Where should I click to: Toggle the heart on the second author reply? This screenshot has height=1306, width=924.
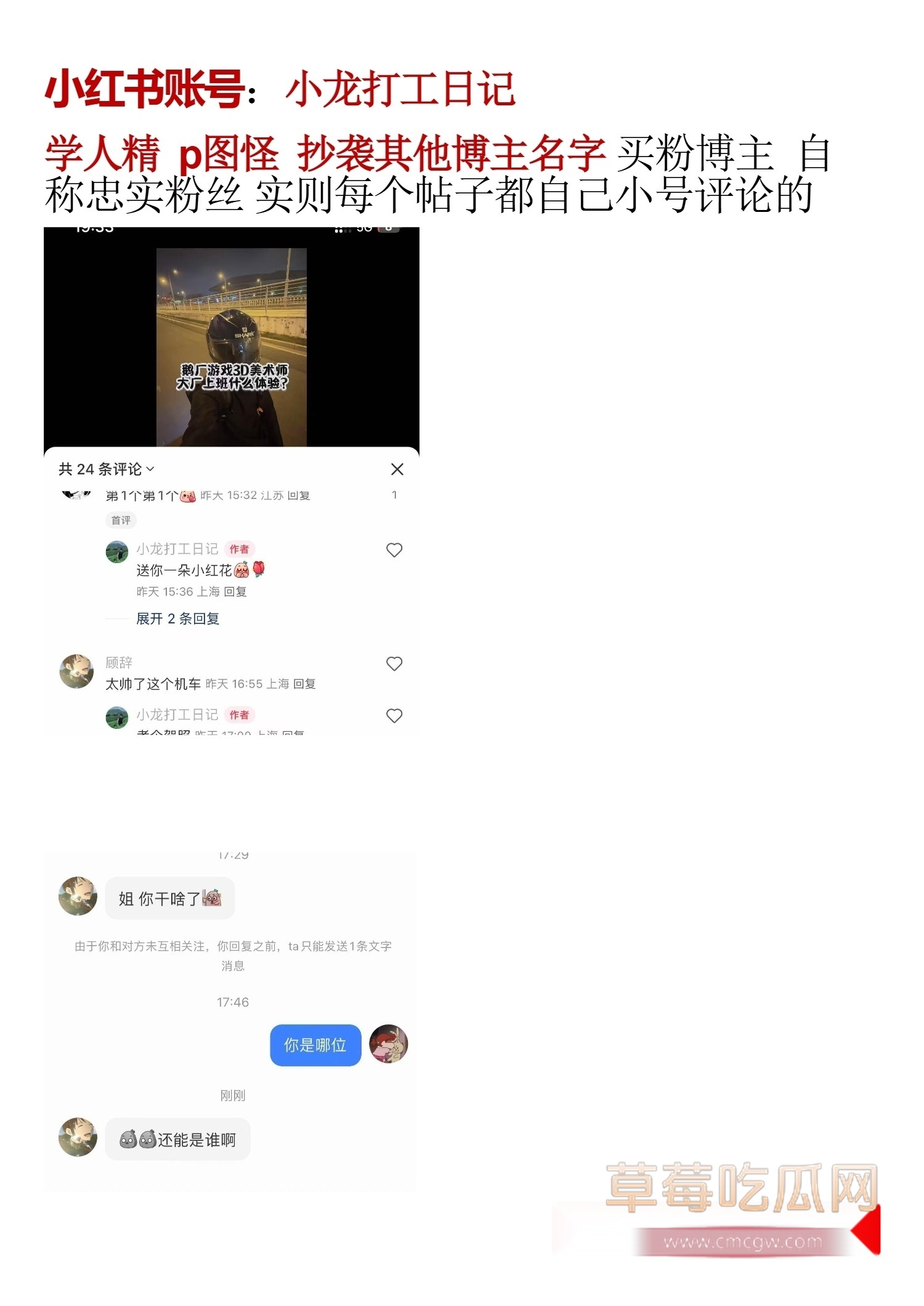[x=394, y=715]
